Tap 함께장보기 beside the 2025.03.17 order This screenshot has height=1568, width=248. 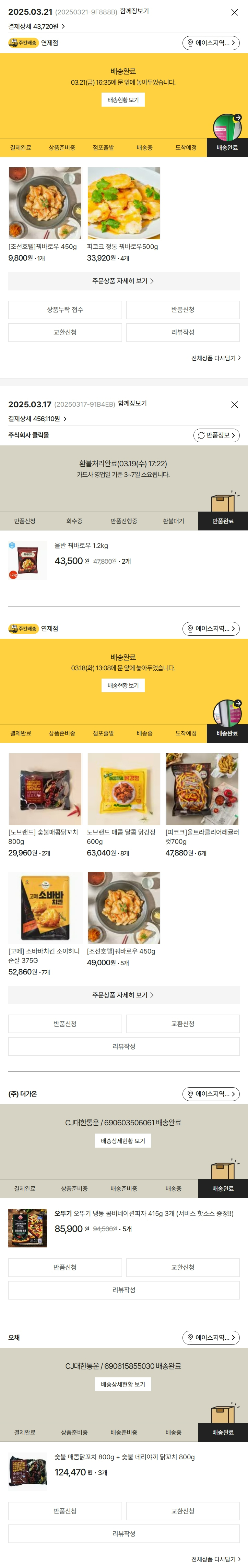pyautogui.click(x=132, y=404)
